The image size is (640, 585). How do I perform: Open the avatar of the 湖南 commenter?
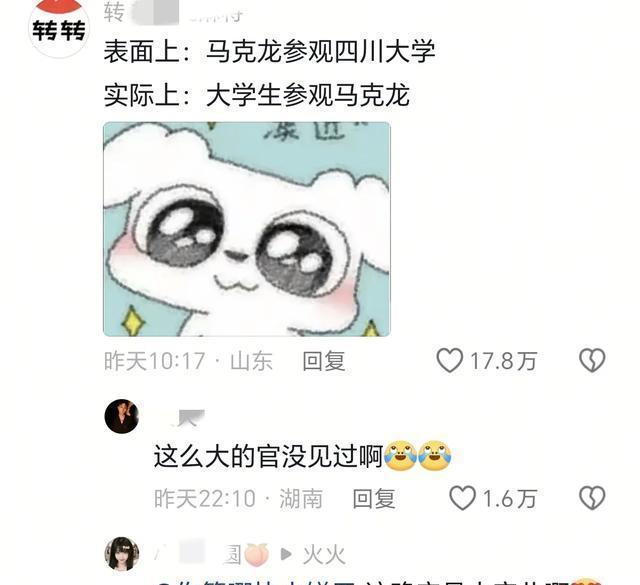coord(122,416)
